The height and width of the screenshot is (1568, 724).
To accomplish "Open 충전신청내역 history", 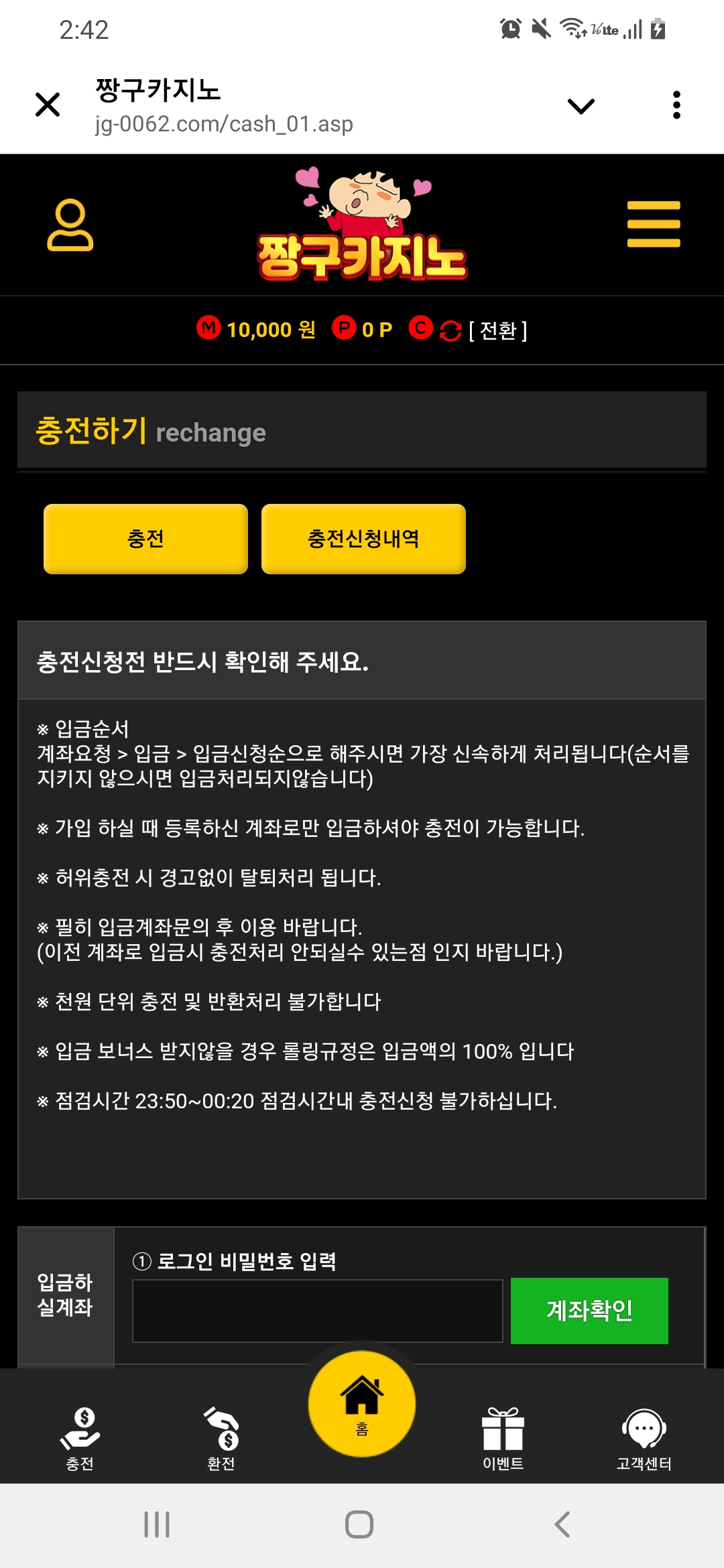I will (363, 539).
